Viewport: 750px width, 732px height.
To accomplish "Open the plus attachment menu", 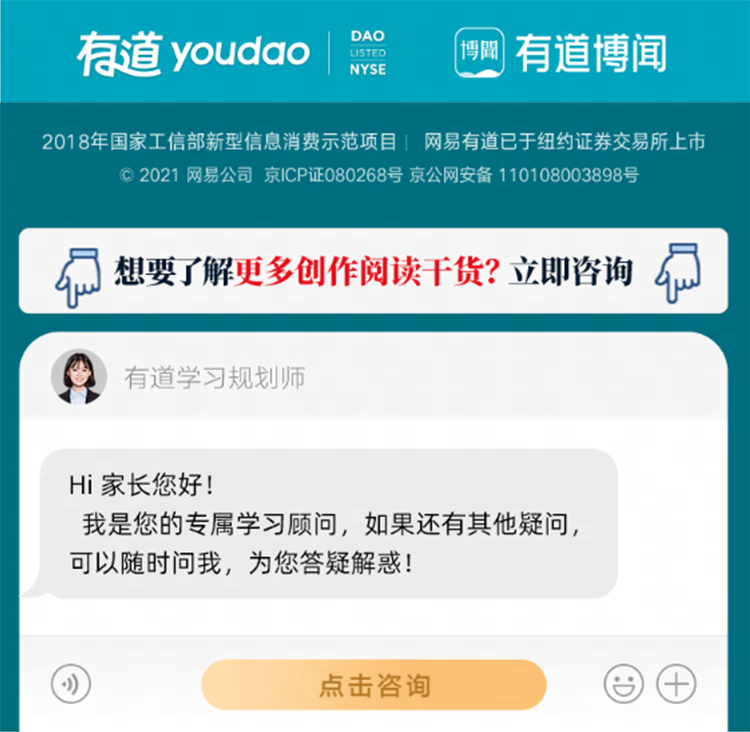I will [x=676, y=684].
